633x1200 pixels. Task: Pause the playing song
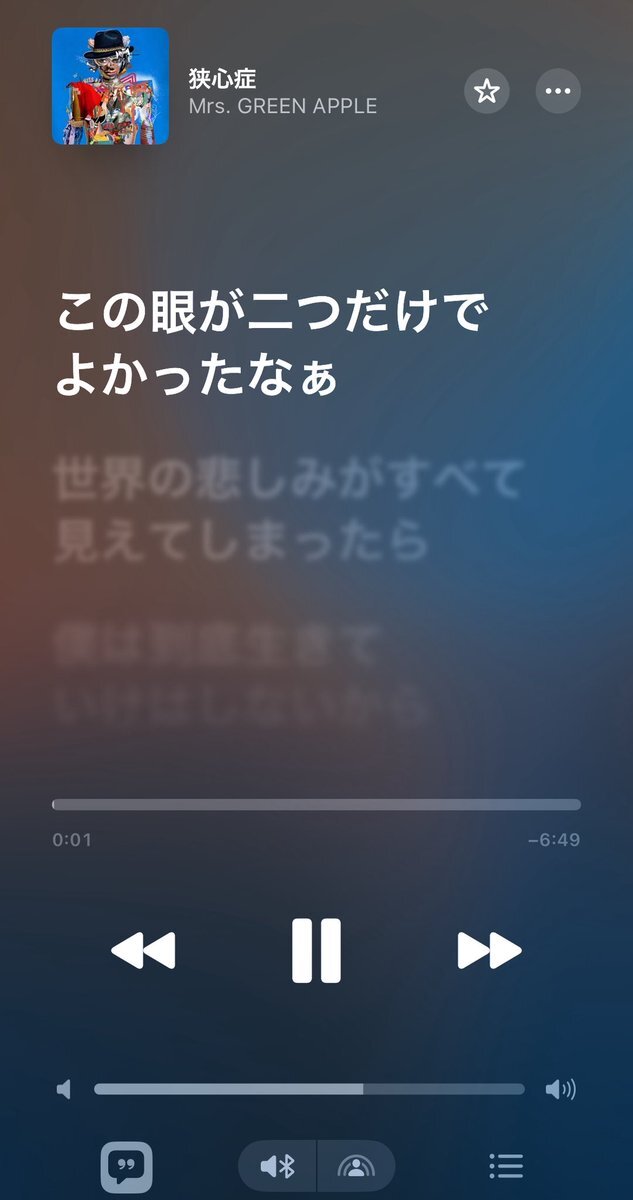point(316,950)
